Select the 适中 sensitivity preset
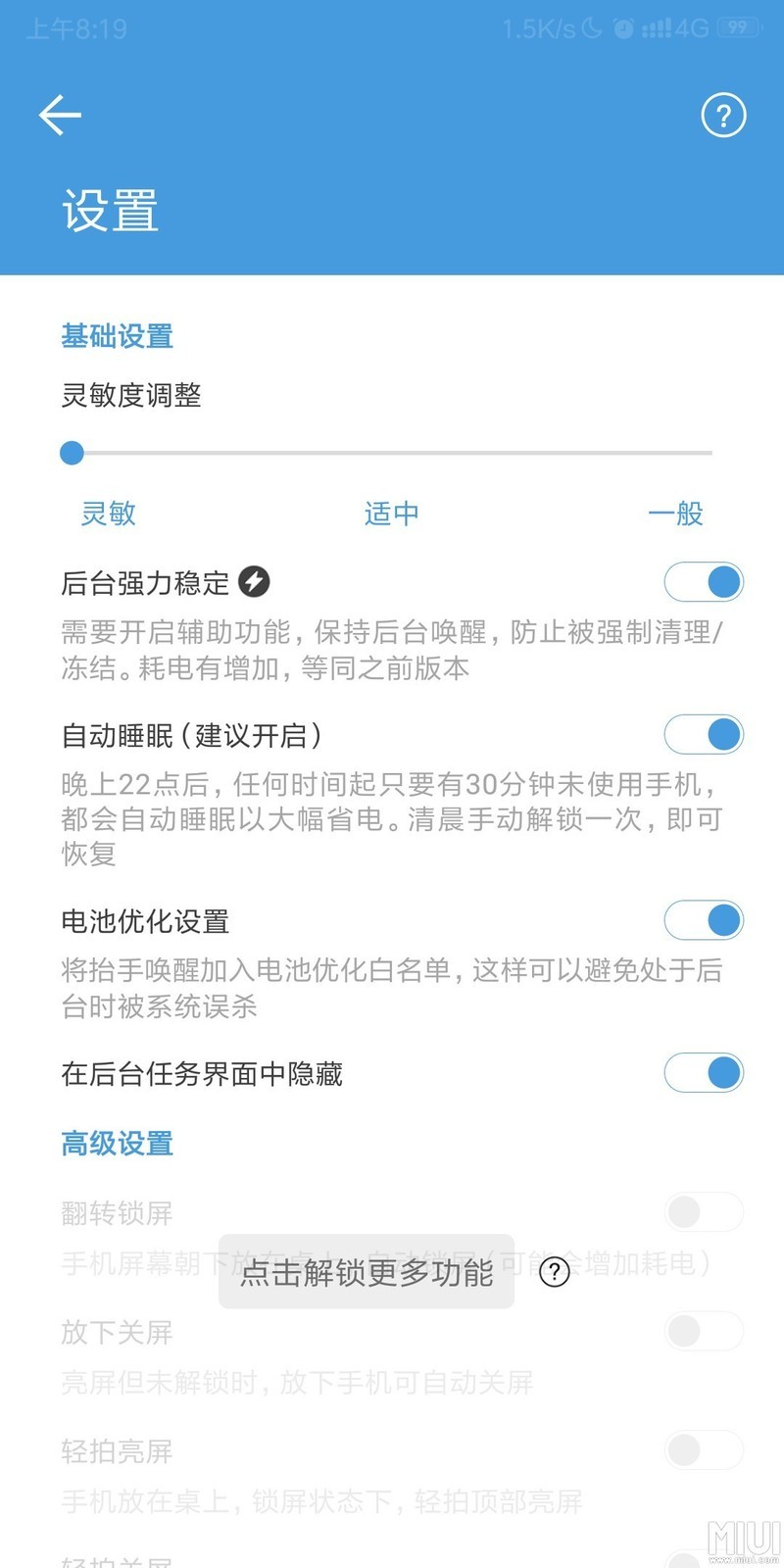Screen dimensions: 784x1568 390,513
